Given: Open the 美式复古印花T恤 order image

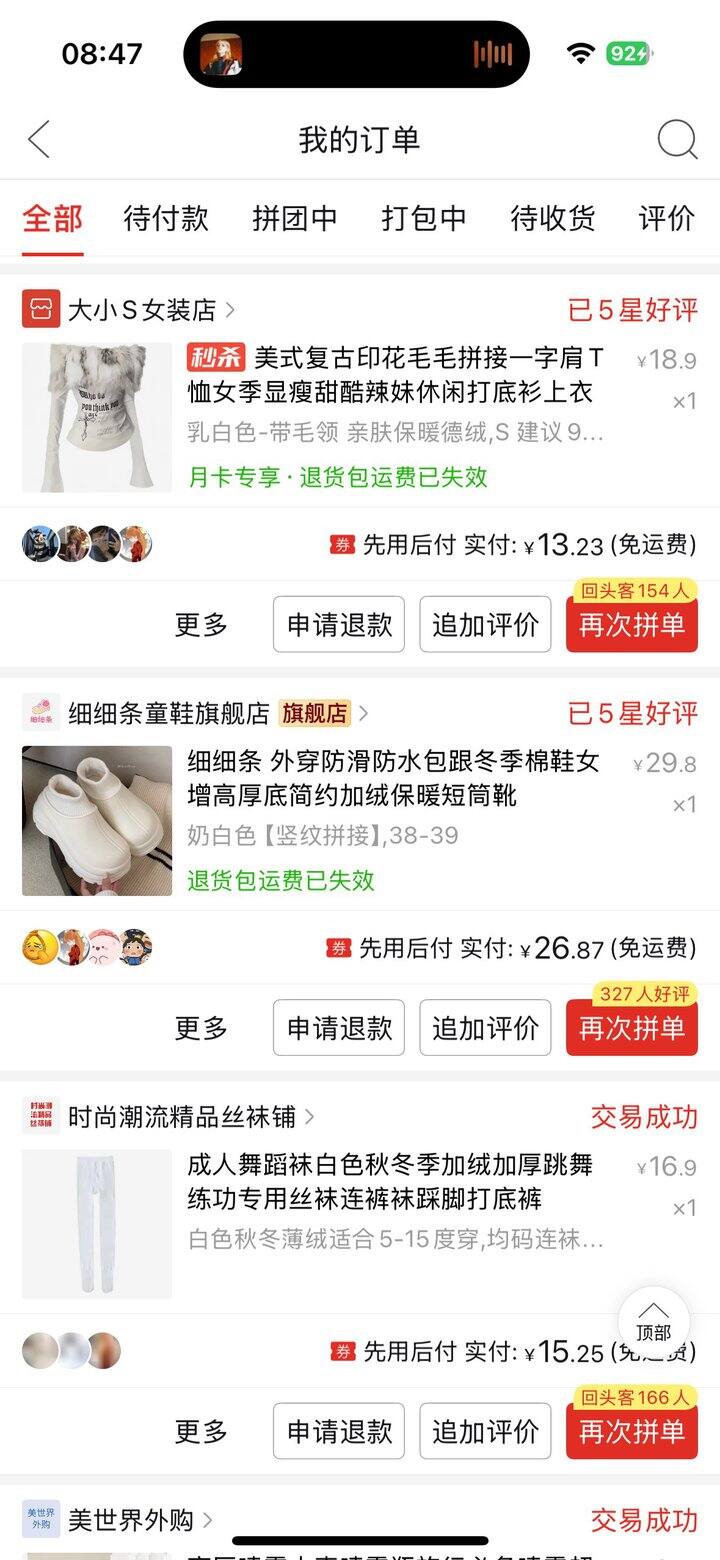Looking at the screenshot, I should 97,418.
